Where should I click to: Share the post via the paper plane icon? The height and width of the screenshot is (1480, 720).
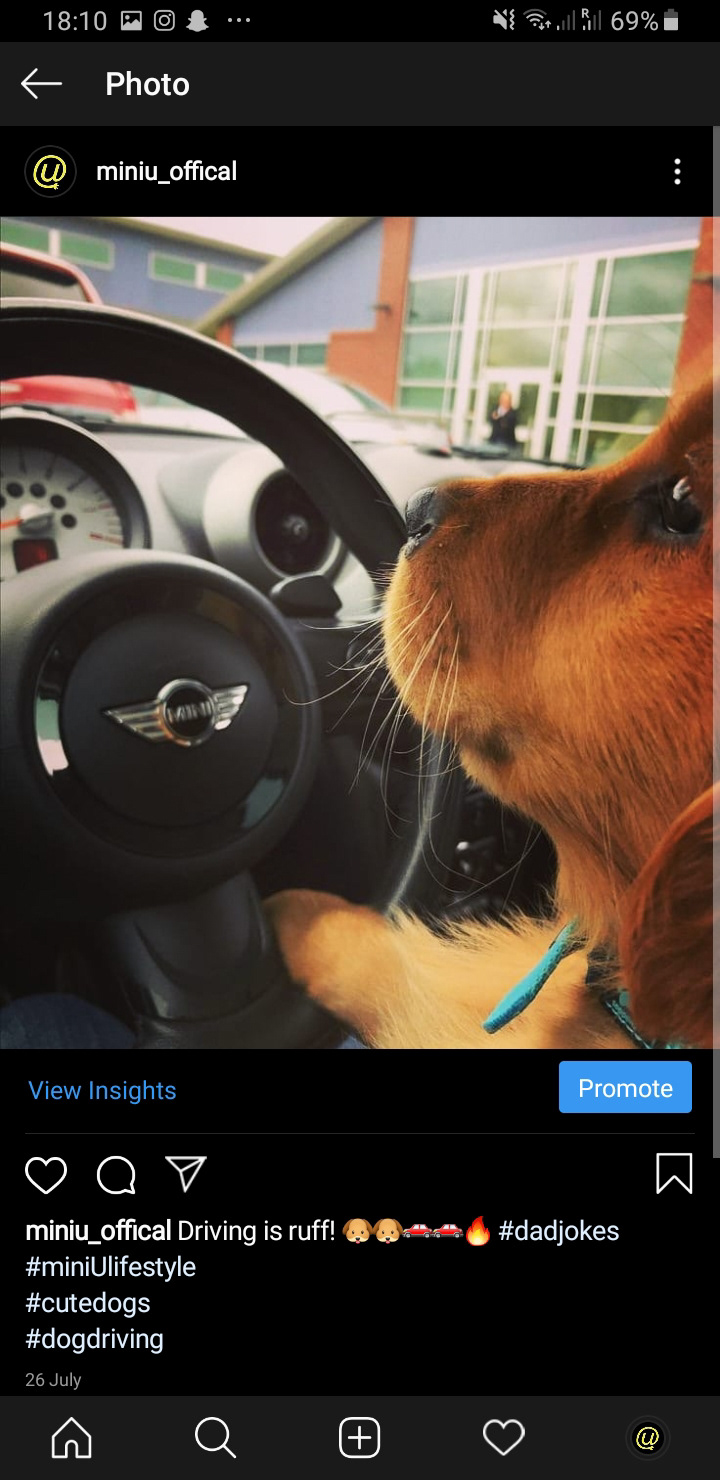click(x=186, y=1173)
